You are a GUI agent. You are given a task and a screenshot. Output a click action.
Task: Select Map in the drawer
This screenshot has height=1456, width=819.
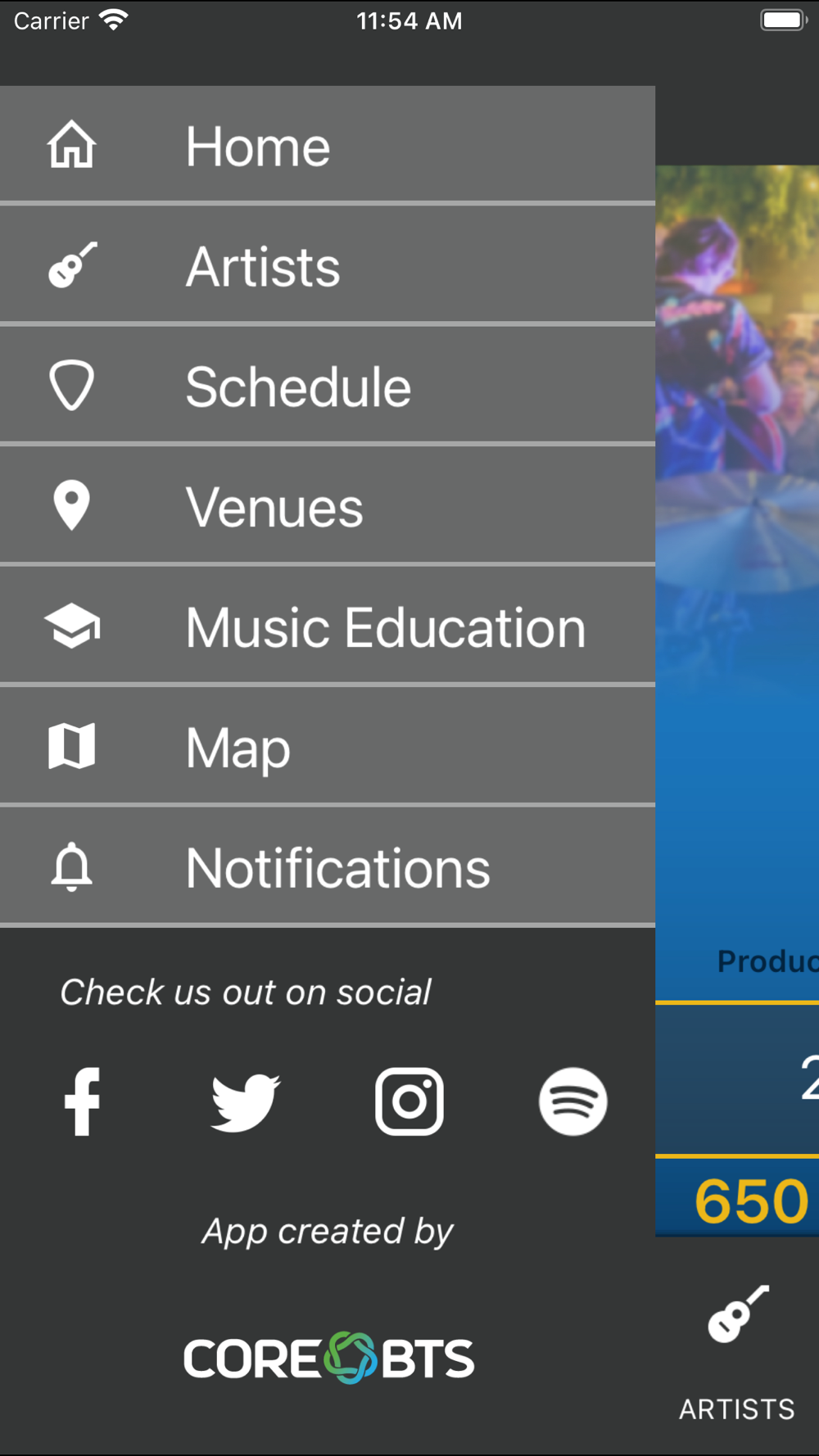click(x=328, y=747)
